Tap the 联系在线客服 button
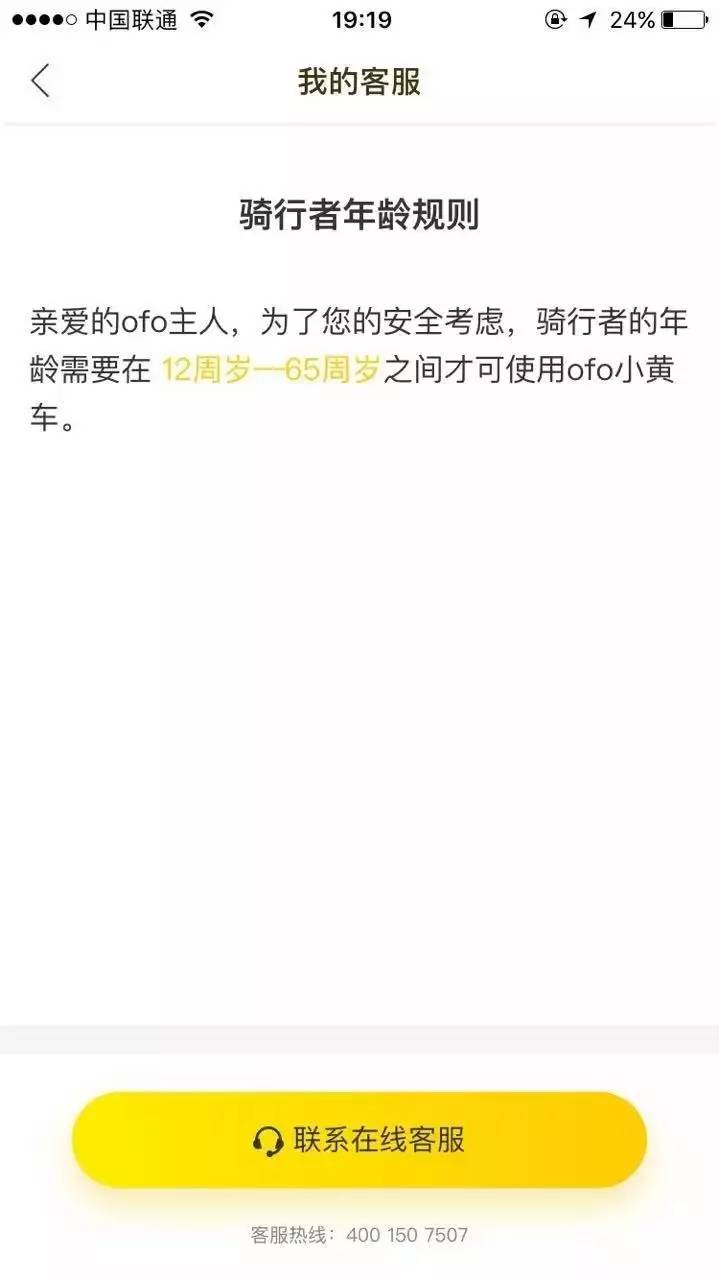 pyautogui.click(x=359, y=1140)
